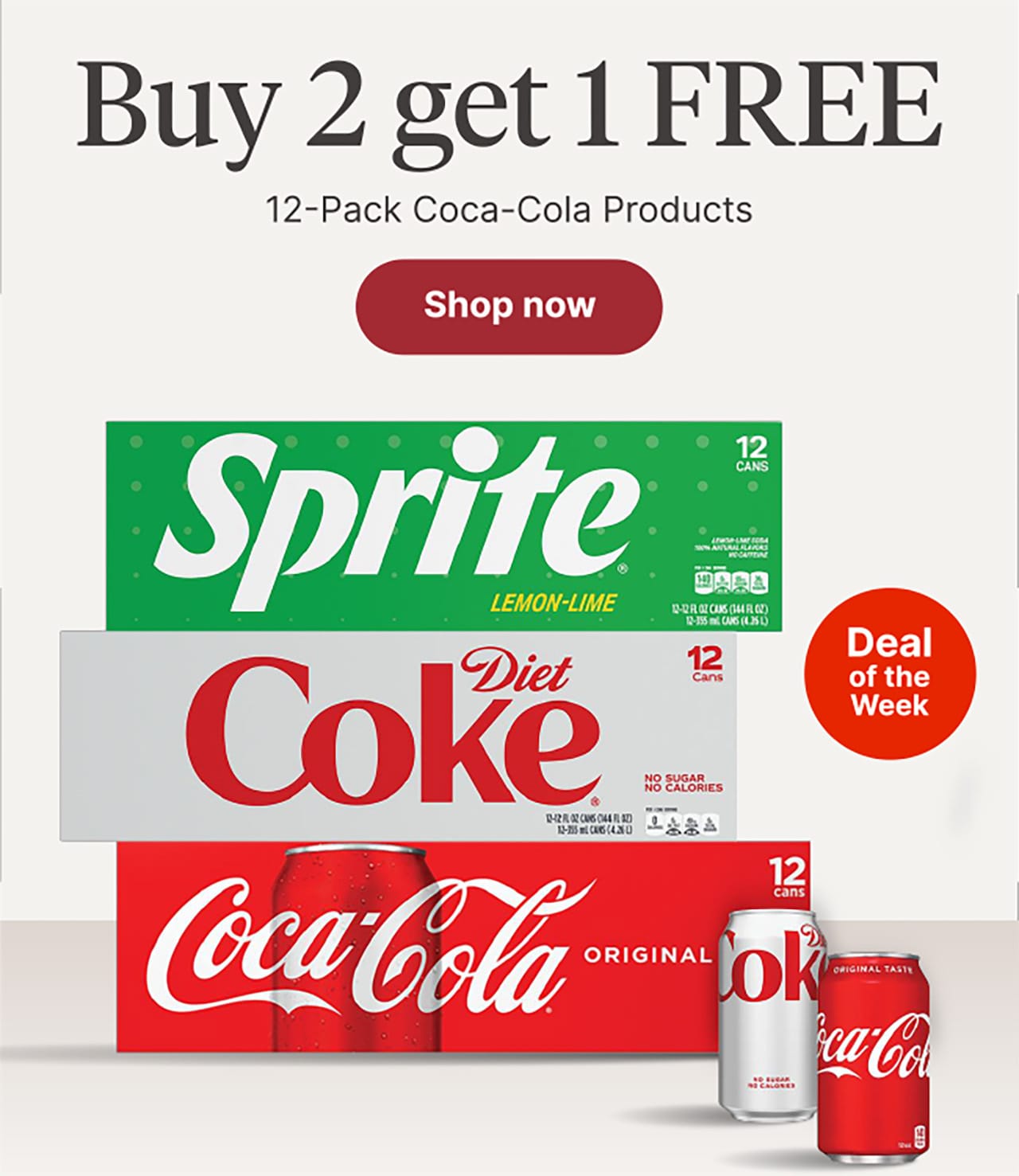Click the Shop now button
The image size is (1019, 1176).
point(509,305)
